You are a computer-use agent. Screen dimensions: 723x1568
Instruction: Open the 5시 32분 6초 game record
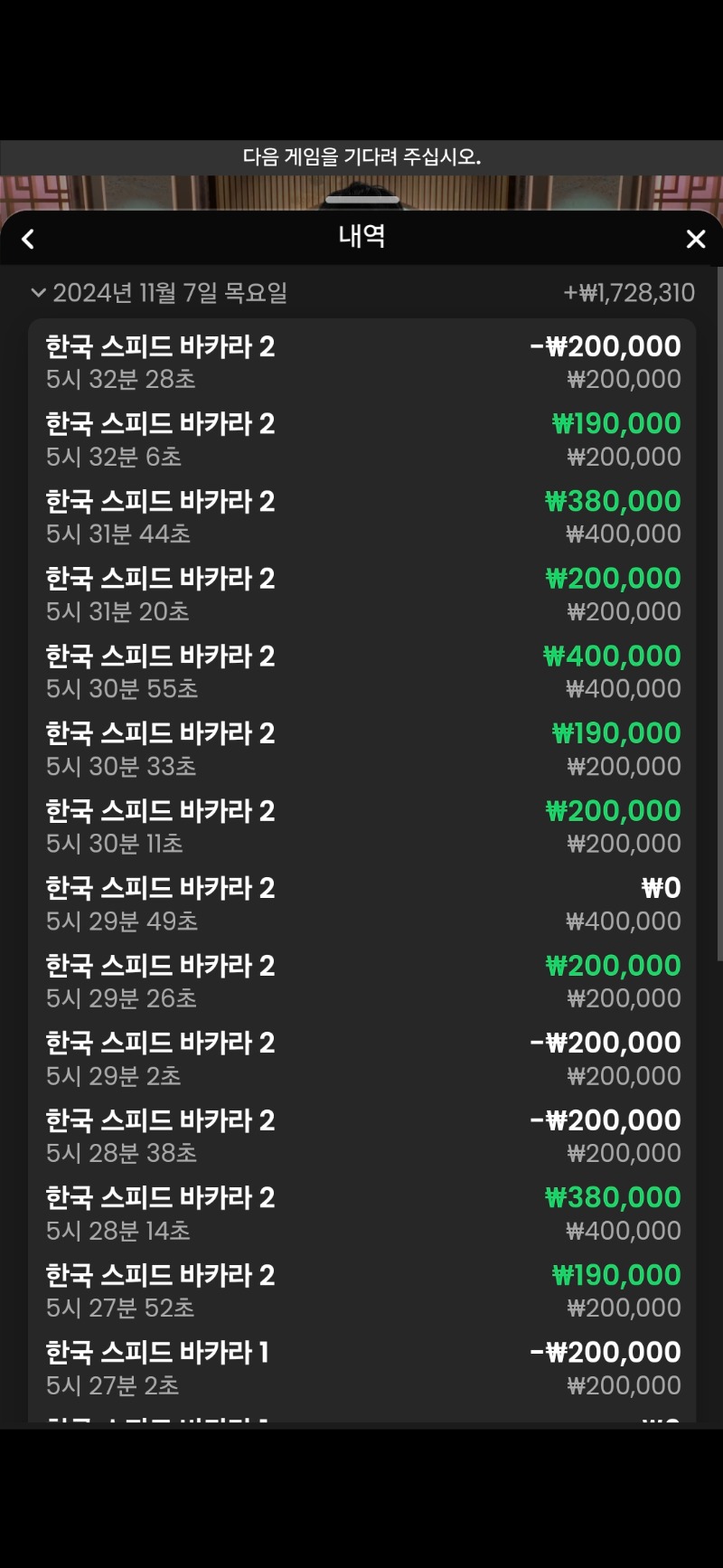[361, 439]
